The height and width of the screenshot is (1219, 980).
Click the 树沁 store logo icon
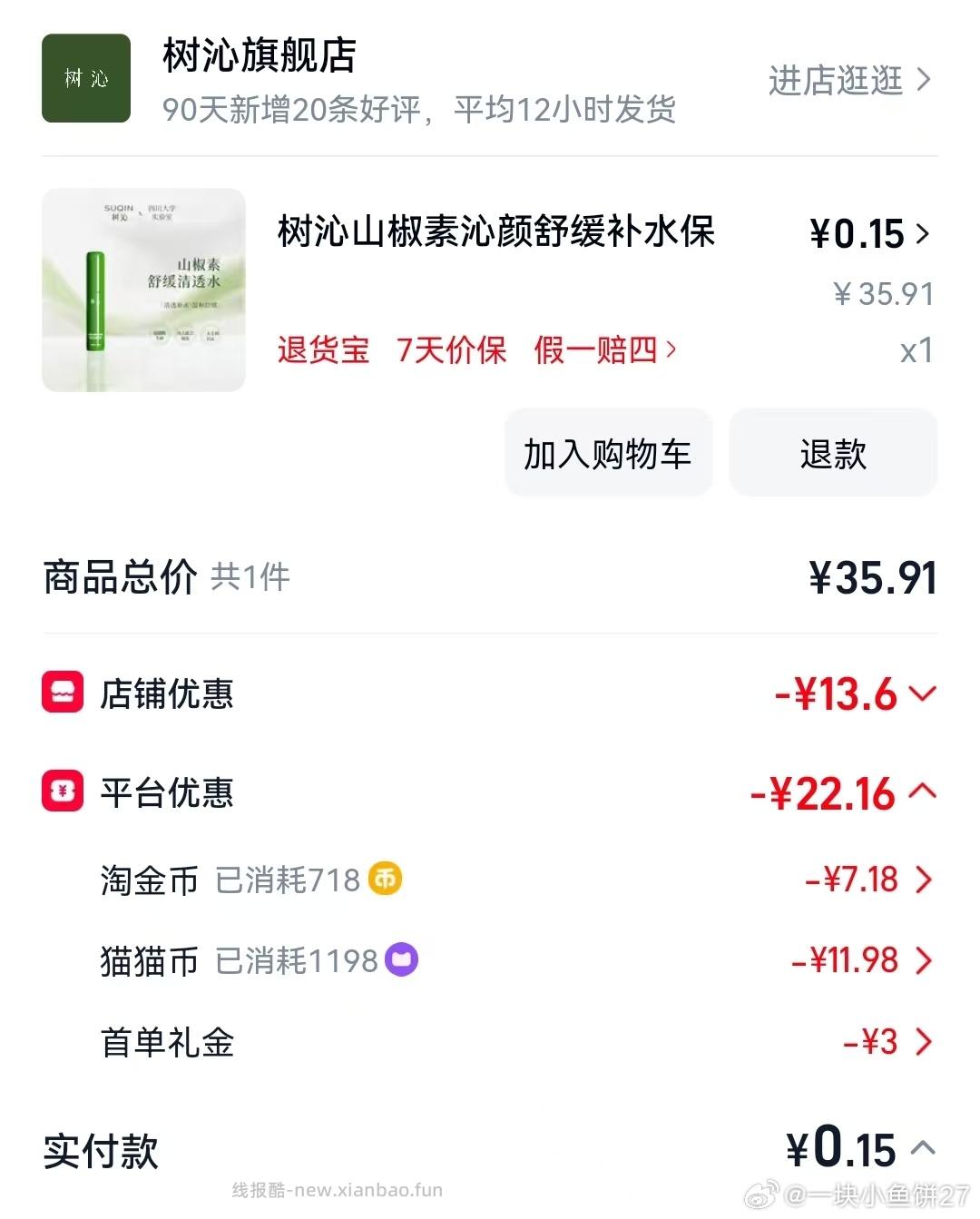(x=86, y=78)
